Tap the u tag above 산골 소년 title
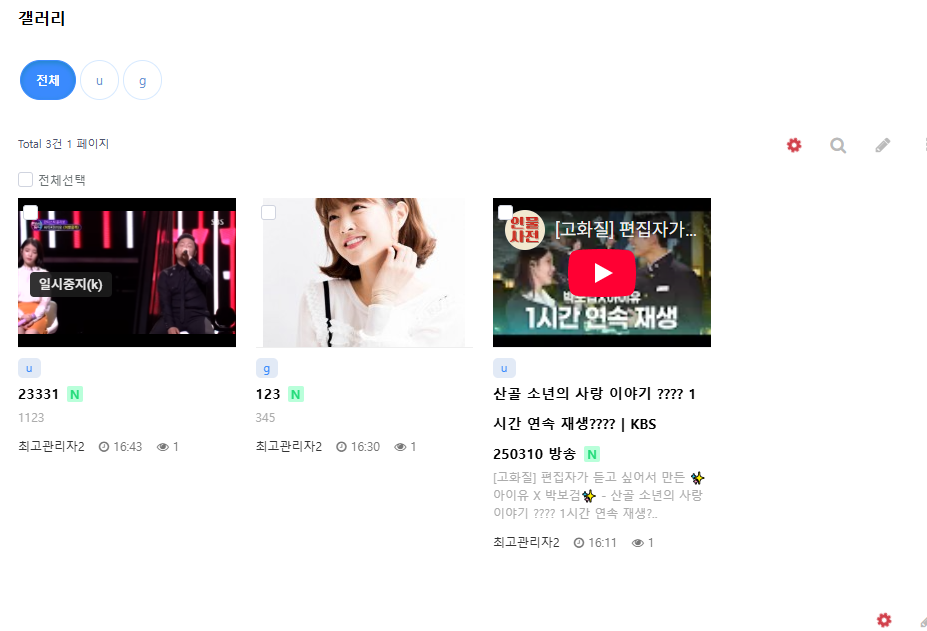 (504, 368)
